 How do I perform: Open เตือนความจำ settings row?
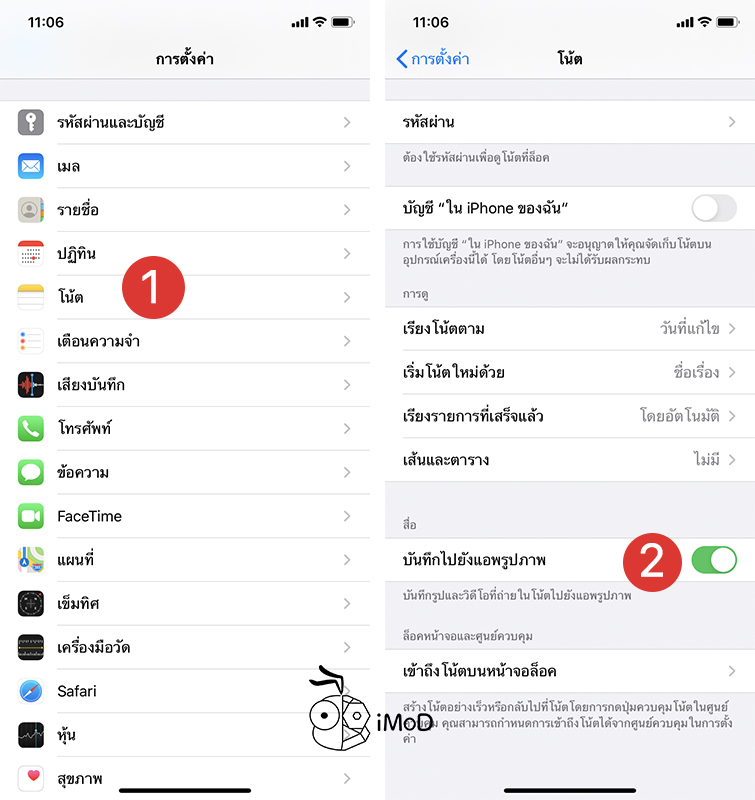[185, 341]
